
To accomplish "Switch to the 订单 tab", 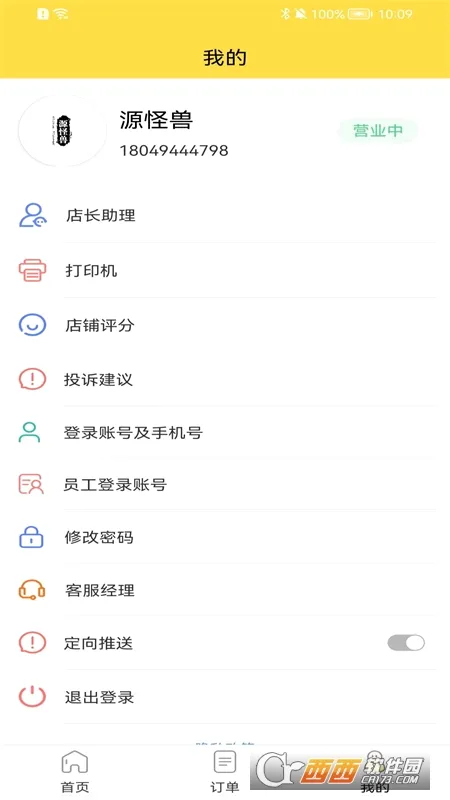I will click(224, 771).
